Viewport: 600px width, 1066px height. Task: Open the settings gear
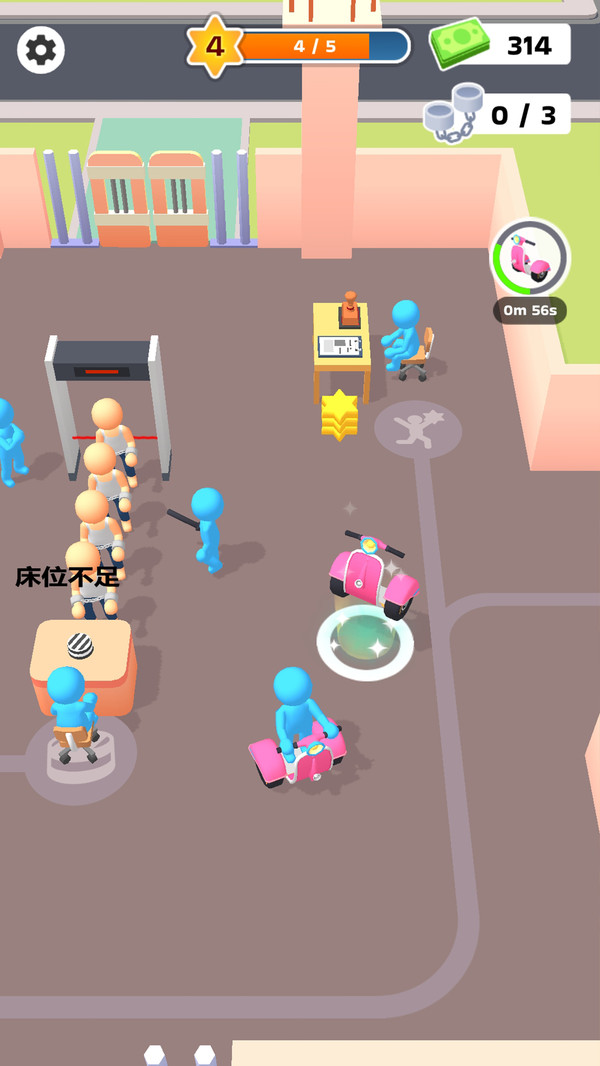[x=41, y=49]
